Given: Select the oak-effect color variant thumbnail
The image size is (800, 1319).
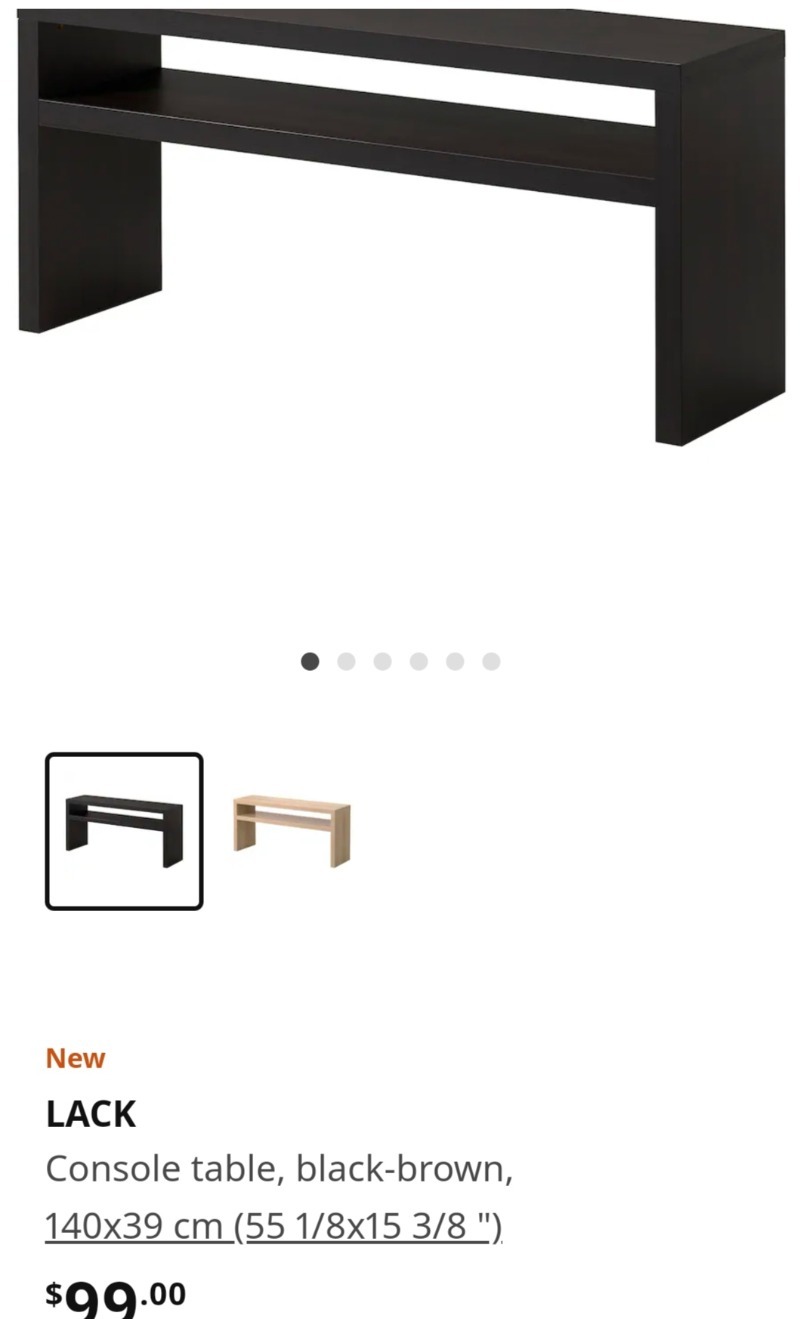Looking at the screenshot, I should (x=292, y=830).
